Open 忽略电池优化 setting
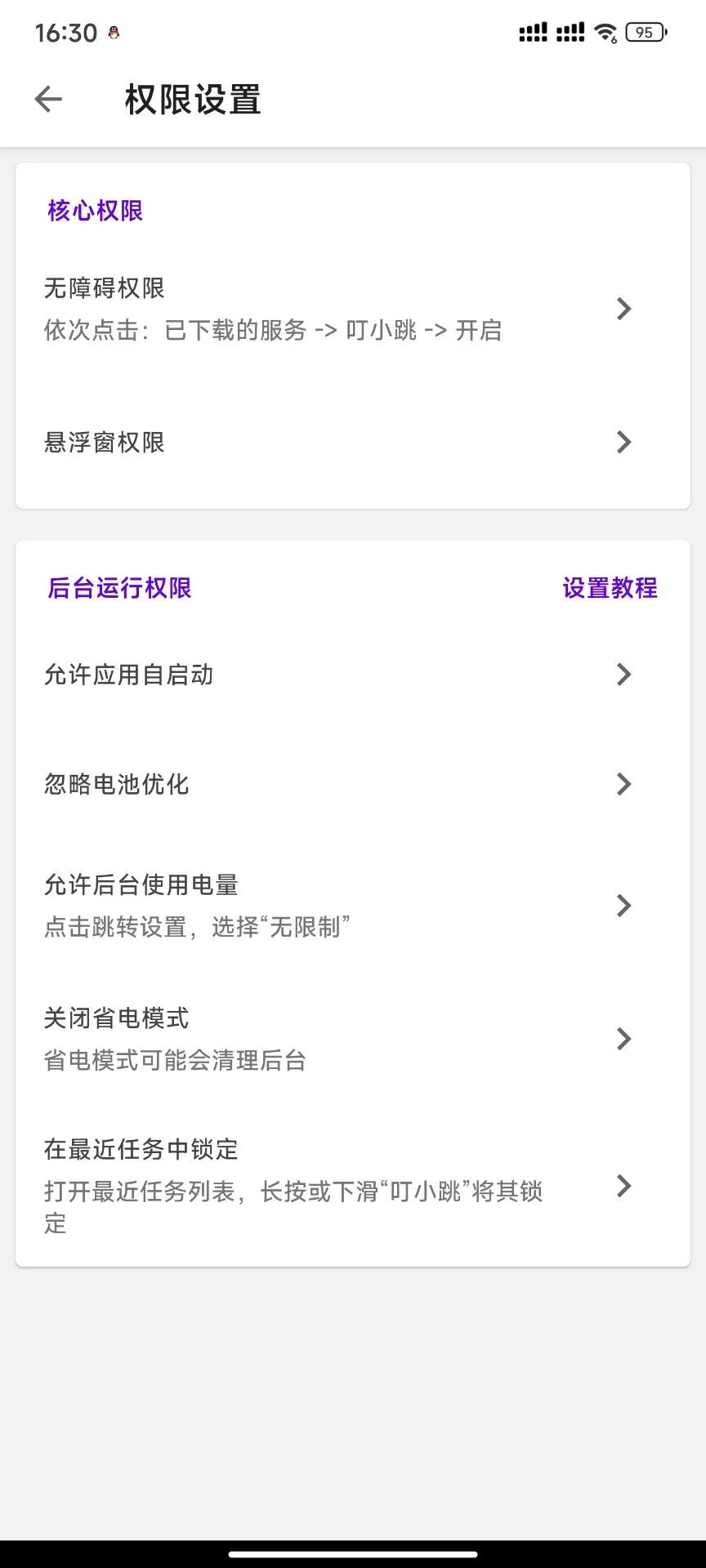Viewport: 706px width, 1568px height. 353,784
